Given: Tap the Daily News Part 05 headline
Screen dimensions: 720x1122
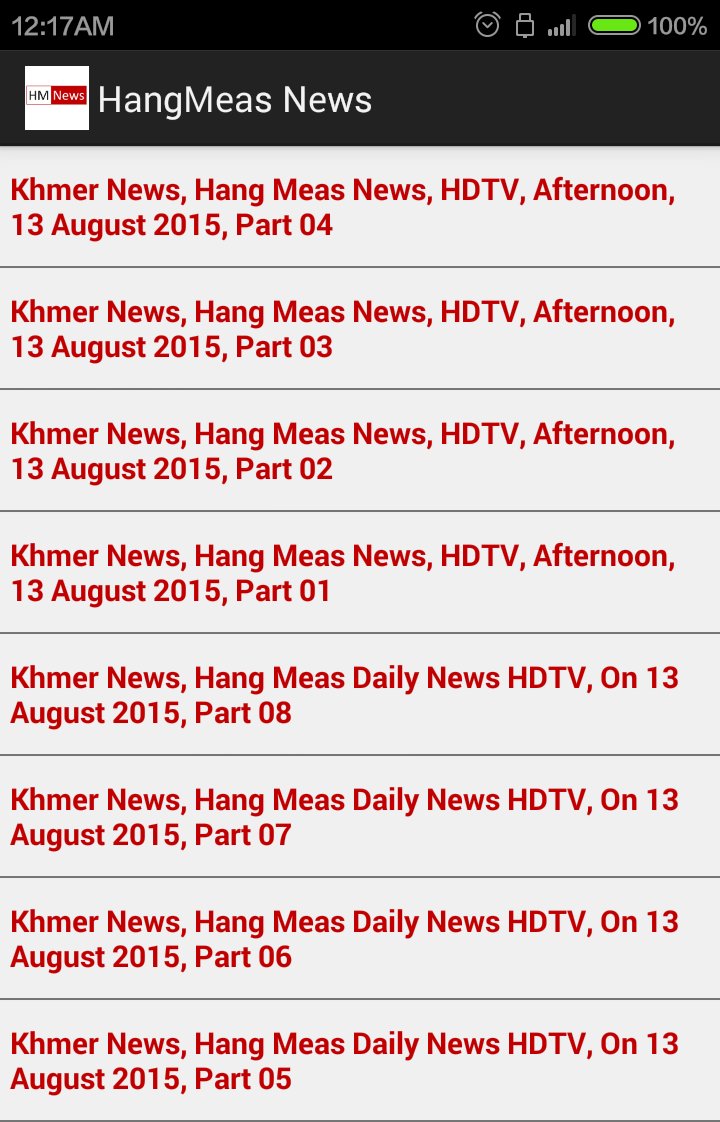Looking at the screenshot, I should click(x=344, y=1061).
